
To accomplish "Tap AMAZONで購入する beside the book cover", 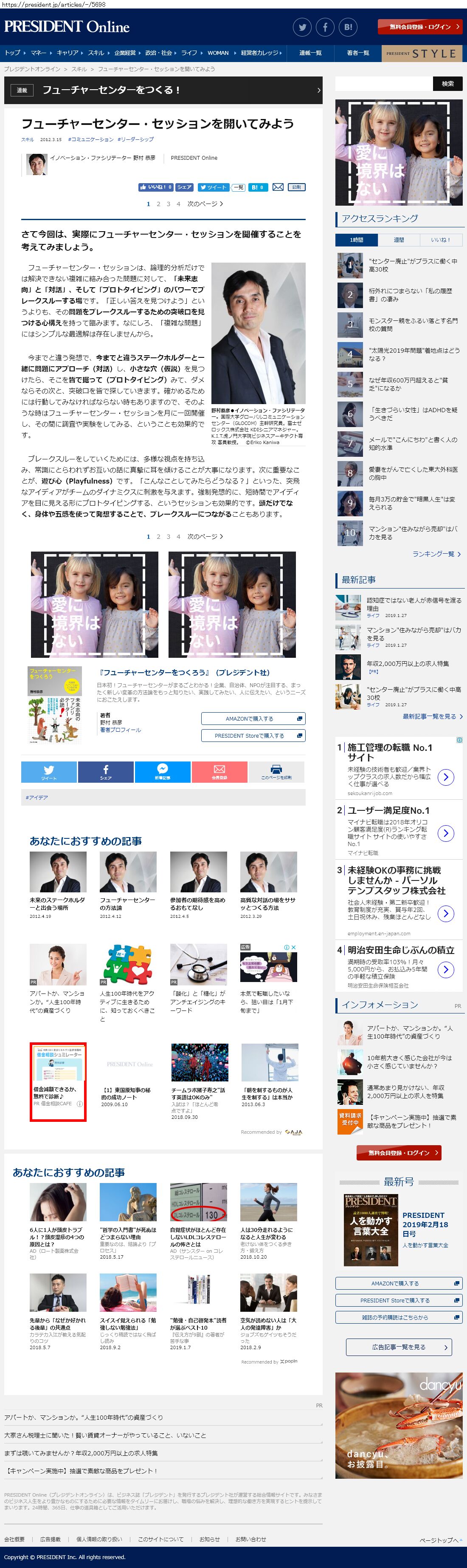I will 253,718.
